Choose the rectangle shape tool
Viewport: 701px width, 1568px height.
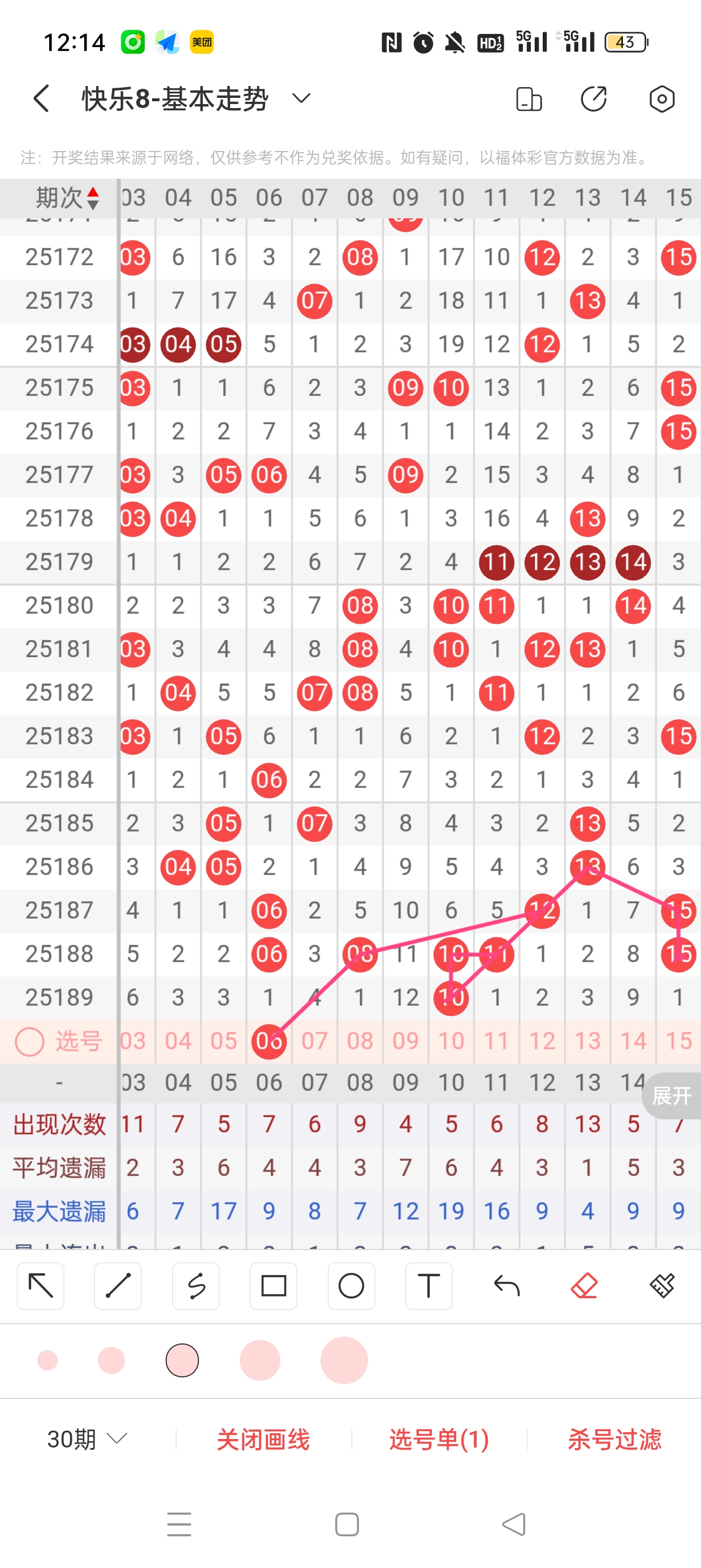click(273, 1286)
